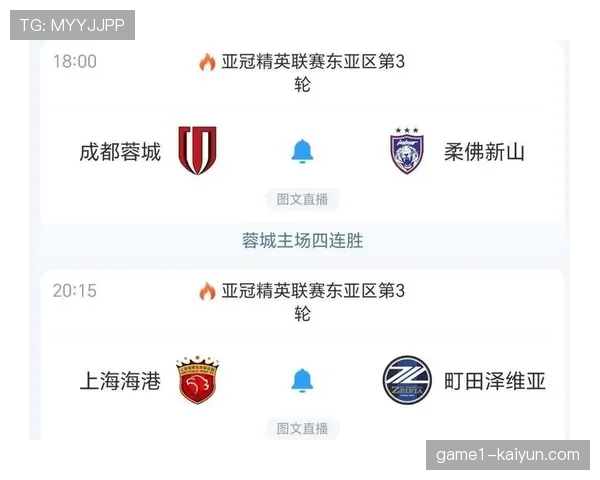This screenshot has height=480, width=600.
Task: Open 图文直播 for the 上海海港 match
Action: point(302,428)
